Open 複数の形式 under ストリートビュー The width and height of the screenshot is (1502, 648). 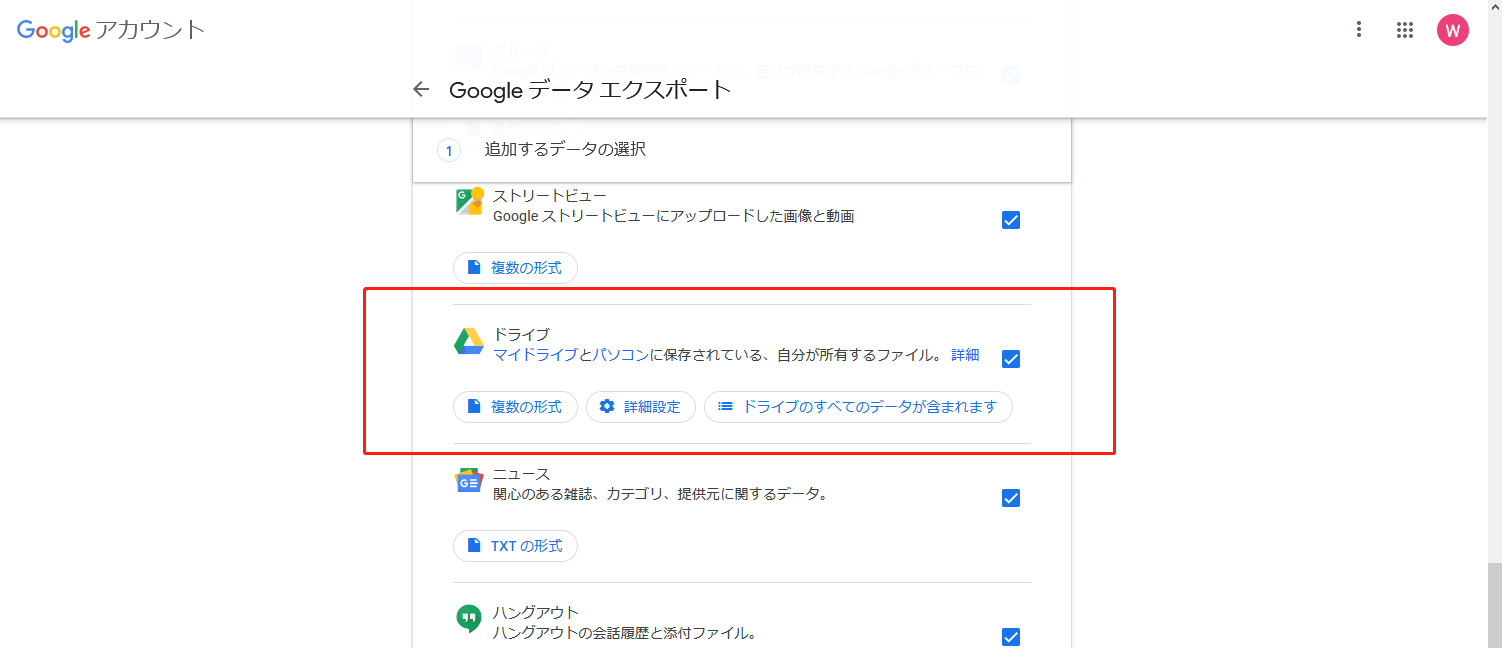[515, 268]
